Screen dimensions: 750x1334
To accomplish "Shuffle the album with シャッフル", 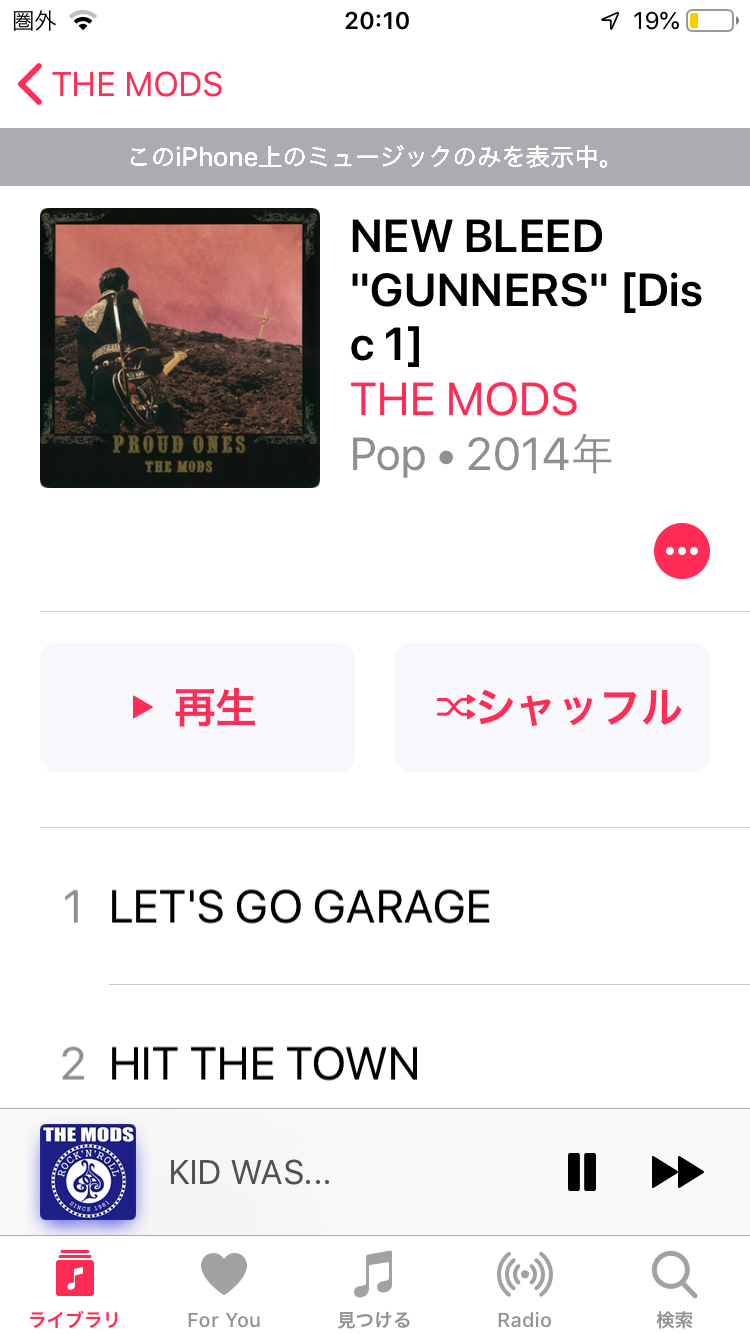I will [552, 708].
